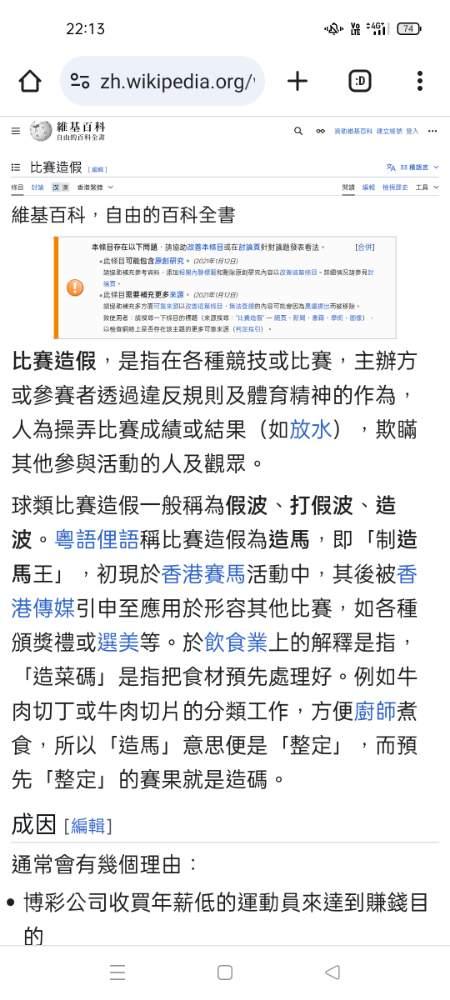Open the Wikipedia main menu
Image resolution: width=450 pixels, height=1000 pixels.
[x=16, y=131]
